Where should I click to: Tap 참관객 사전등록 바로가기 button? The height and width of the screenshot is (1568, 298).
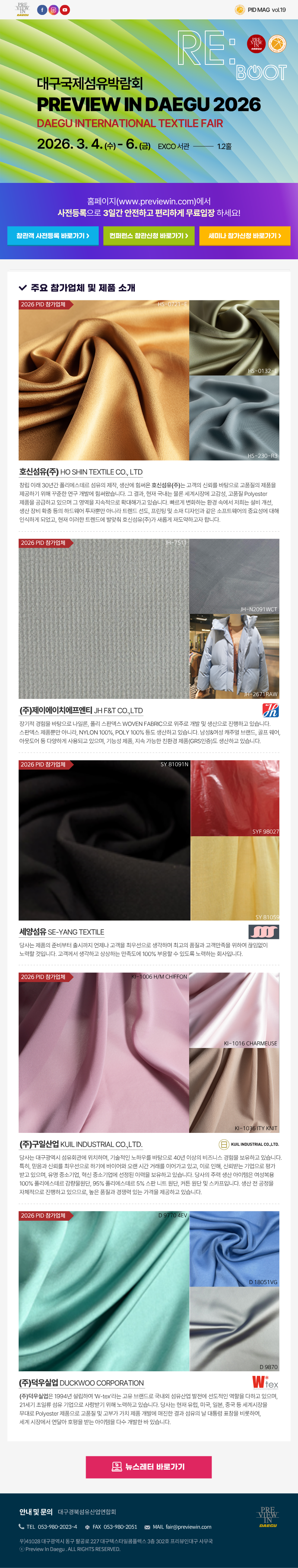(x=53, y=235)
